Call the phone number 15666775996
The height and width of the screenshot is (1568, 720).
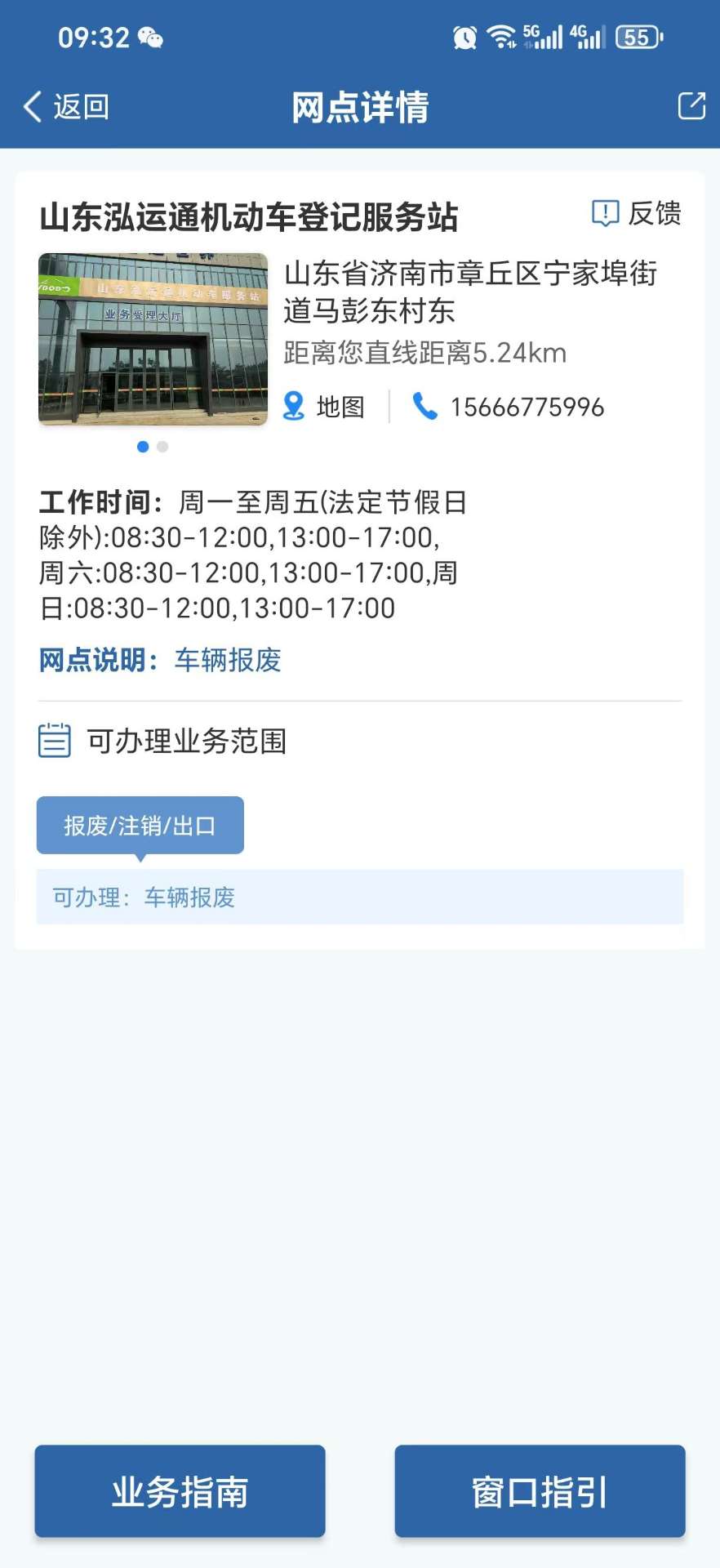(x=509, y=407)
